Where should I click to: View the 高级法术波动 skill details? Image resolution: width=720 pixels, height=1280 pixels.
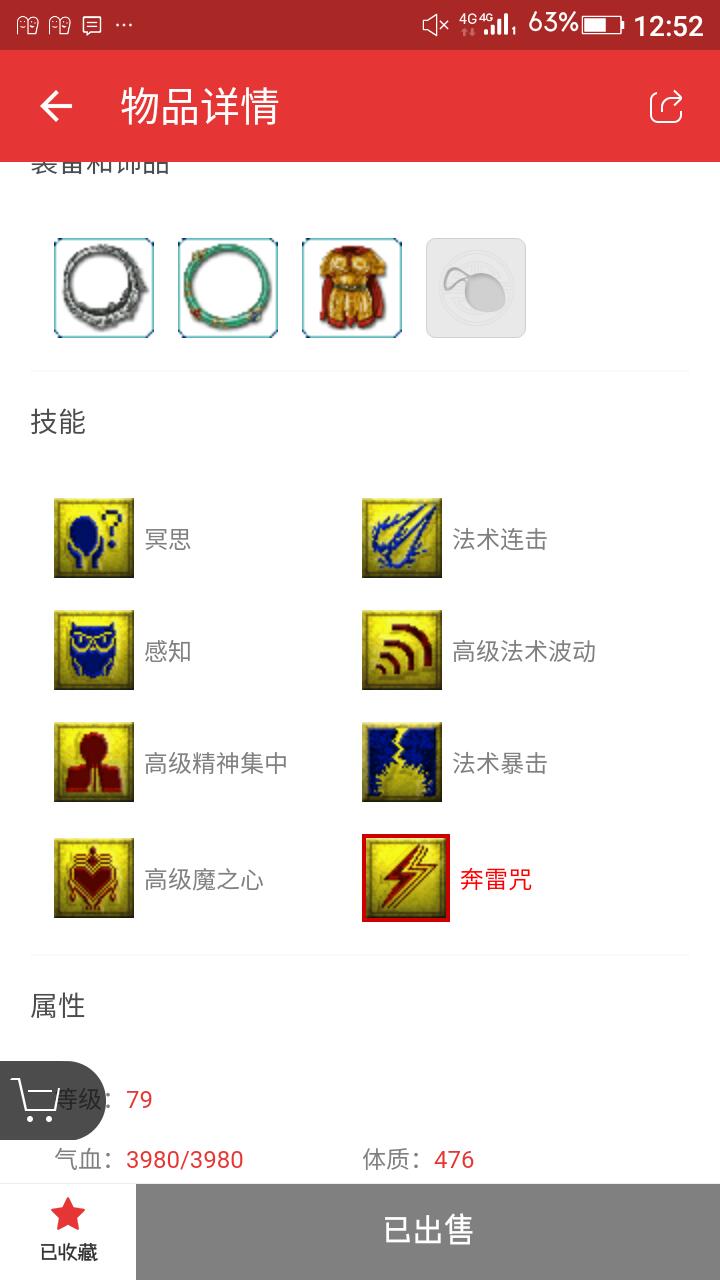(x=402, y=651)
